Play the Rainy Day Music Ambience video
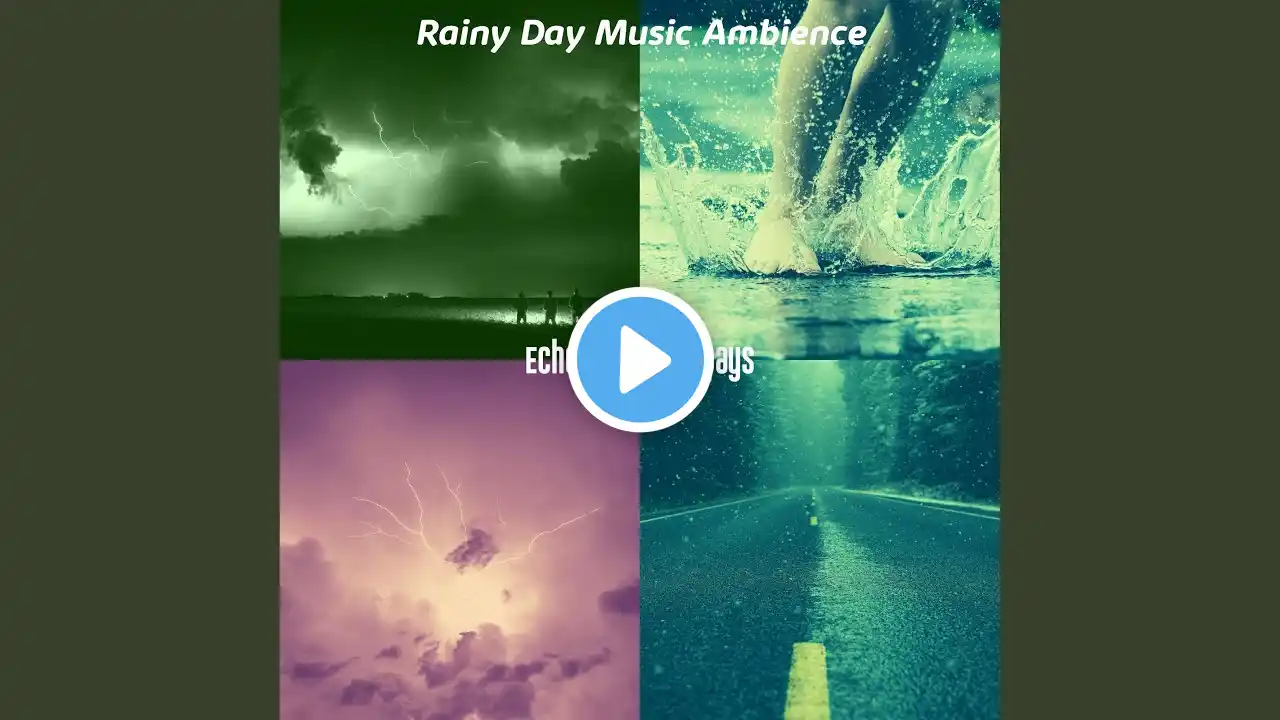Viewport: 1280px width, 720px height. tap(640, 360)
